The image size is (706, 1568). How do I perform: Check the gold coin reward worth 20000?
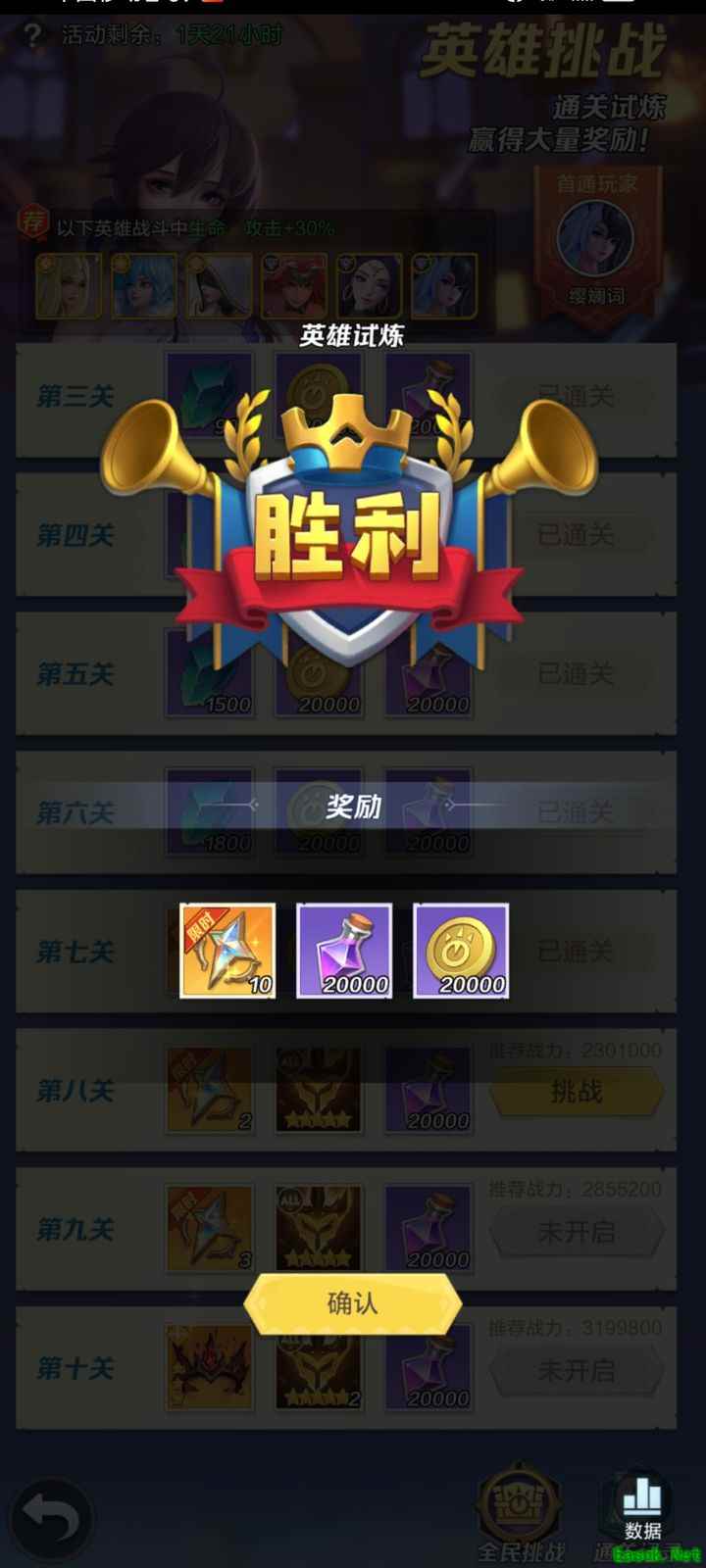point(461,951)
